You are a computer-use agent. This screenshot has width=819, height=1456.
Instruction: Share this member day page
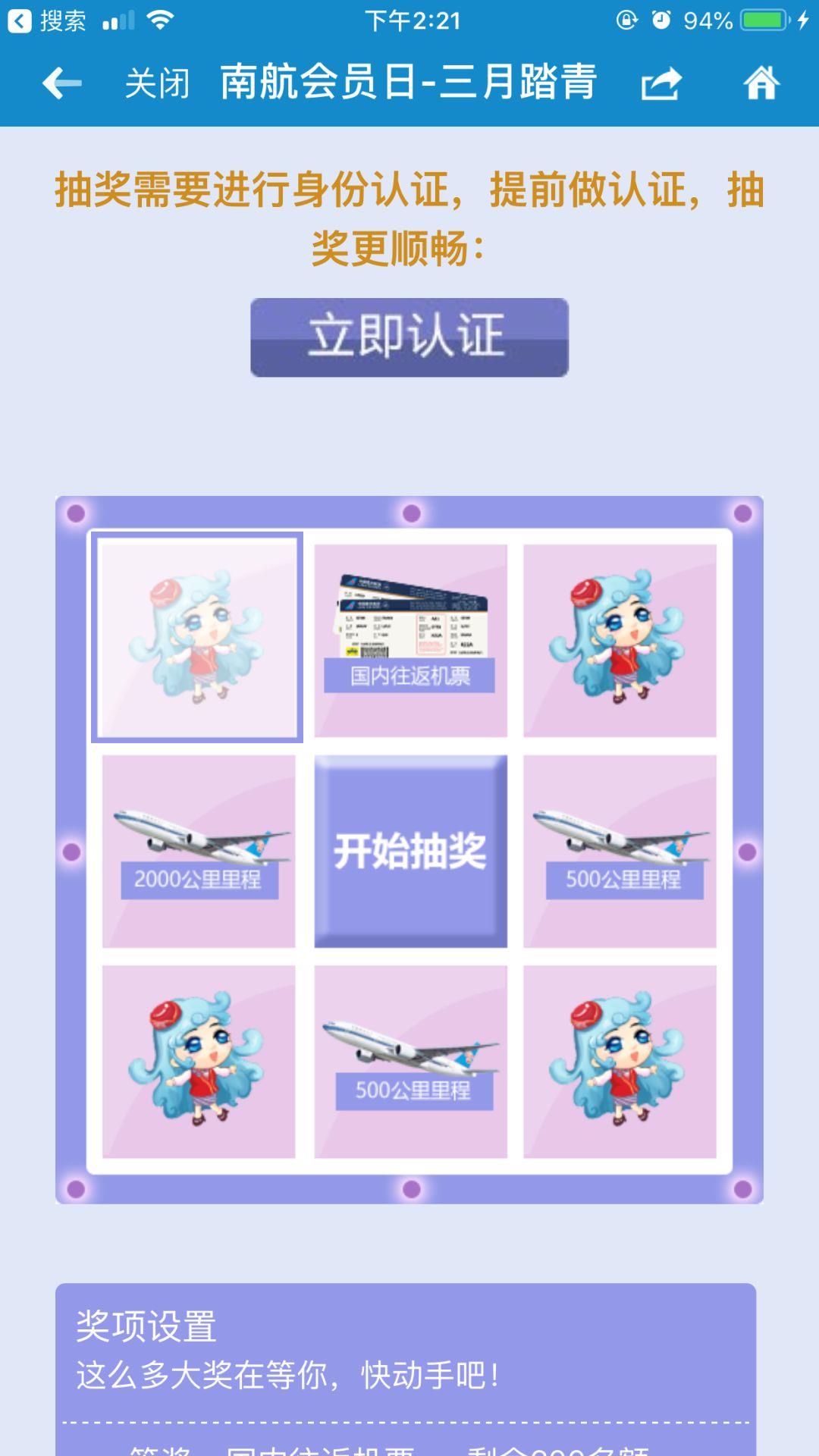[x=661, y=83]
